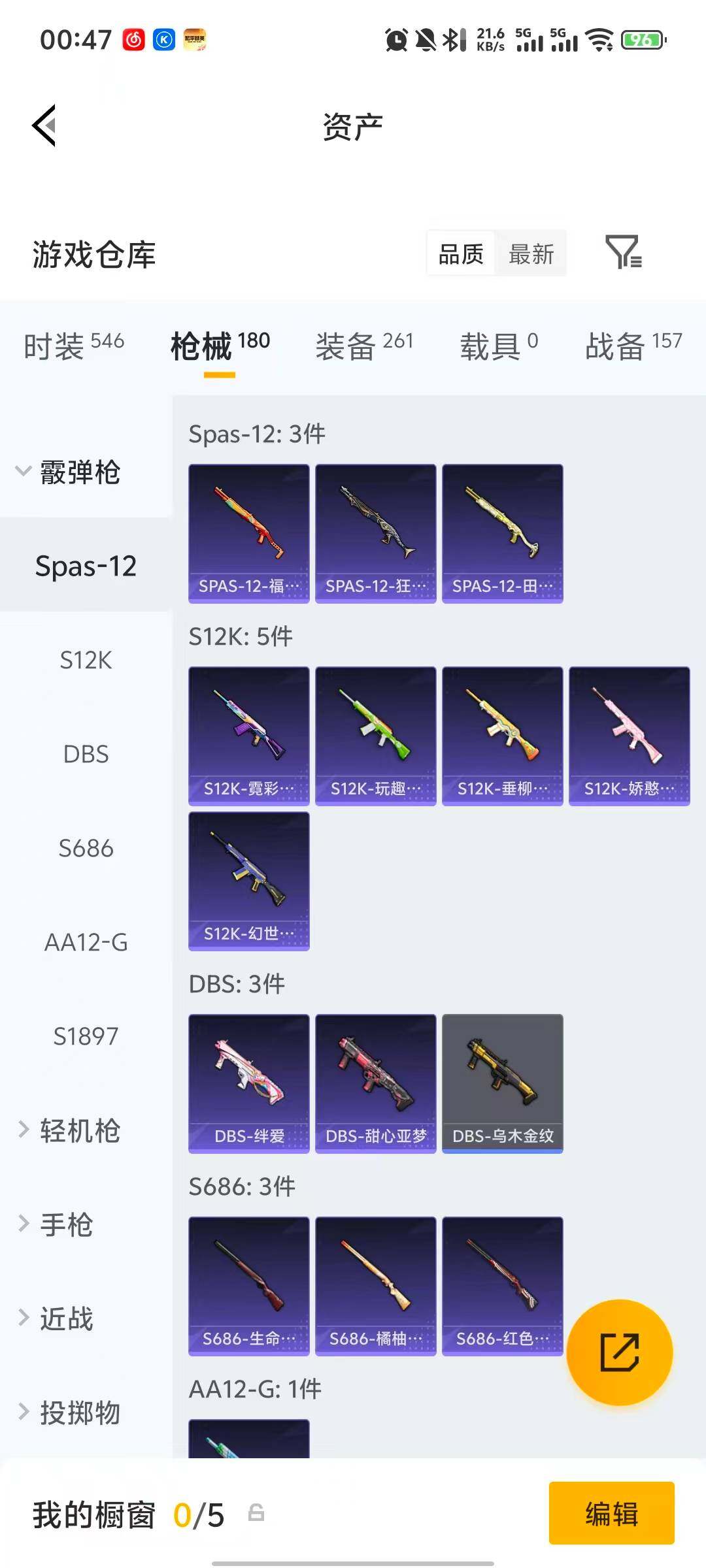Switch to the 装备 tab
Image resolution: width=706 pixels, height=1568 pixels.
364,345
